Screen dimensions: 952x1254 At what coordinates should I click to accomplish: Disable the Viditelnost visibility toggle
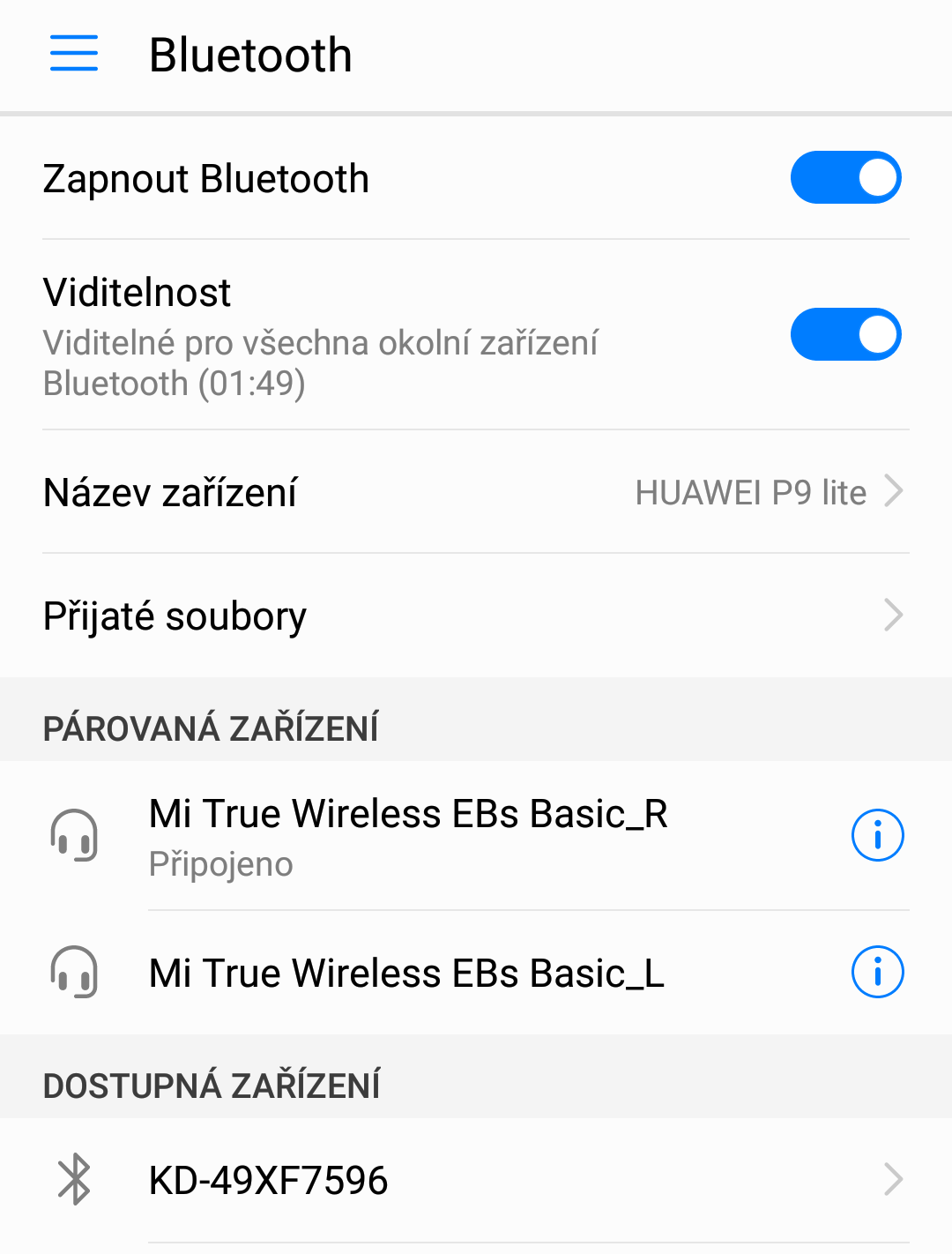844,335
